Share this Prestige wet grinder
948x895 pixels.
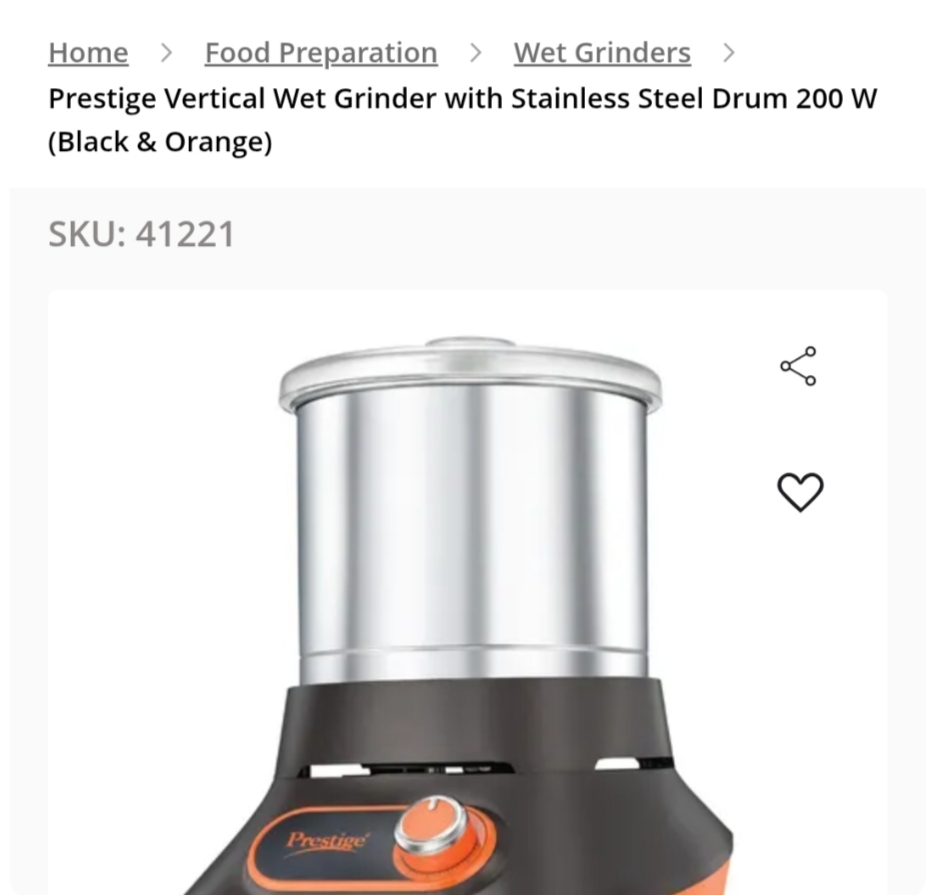(798, 366)
